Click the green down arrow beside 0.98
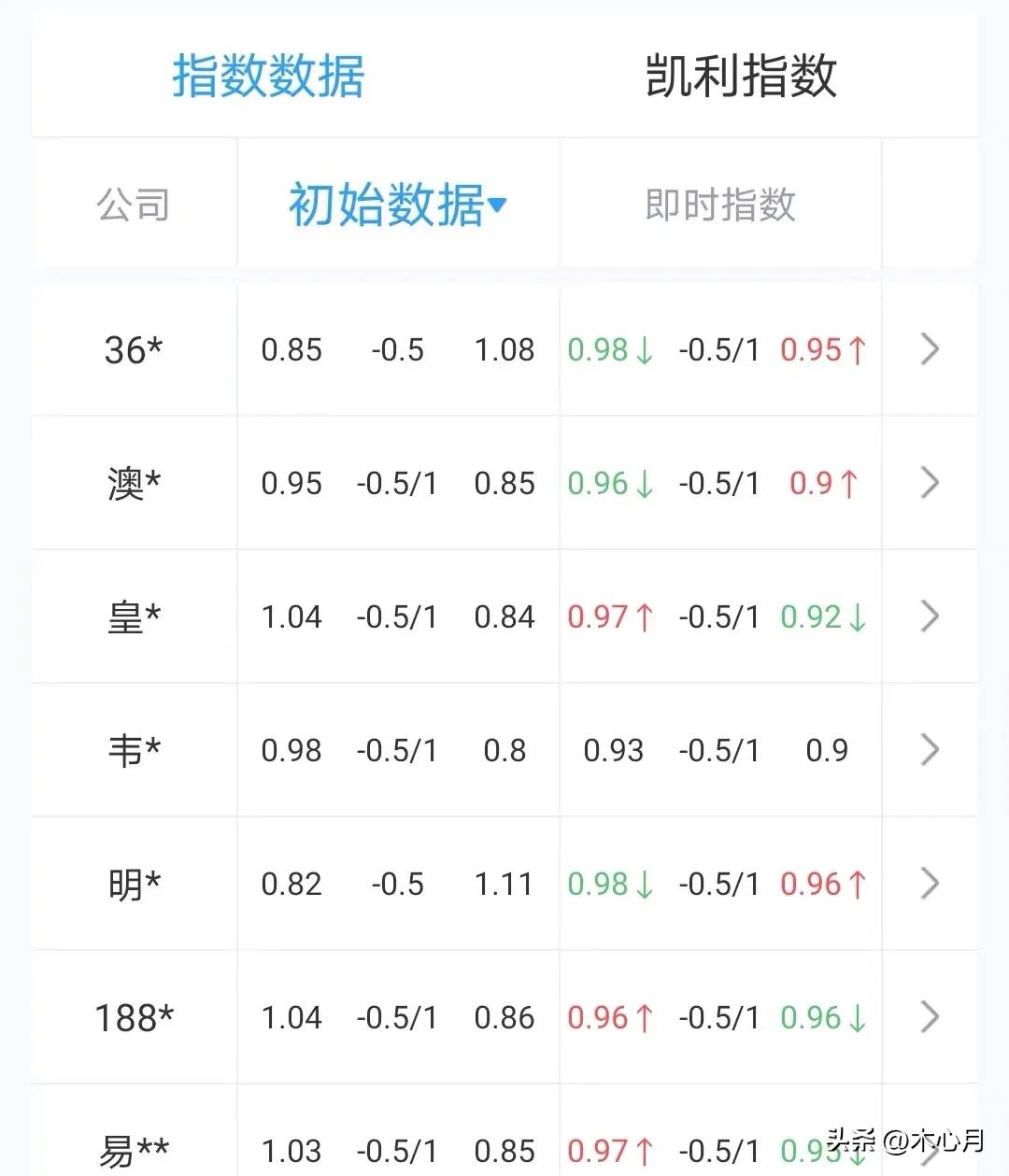This screenshot has height=1176, width=1009. tap(642, 349)
